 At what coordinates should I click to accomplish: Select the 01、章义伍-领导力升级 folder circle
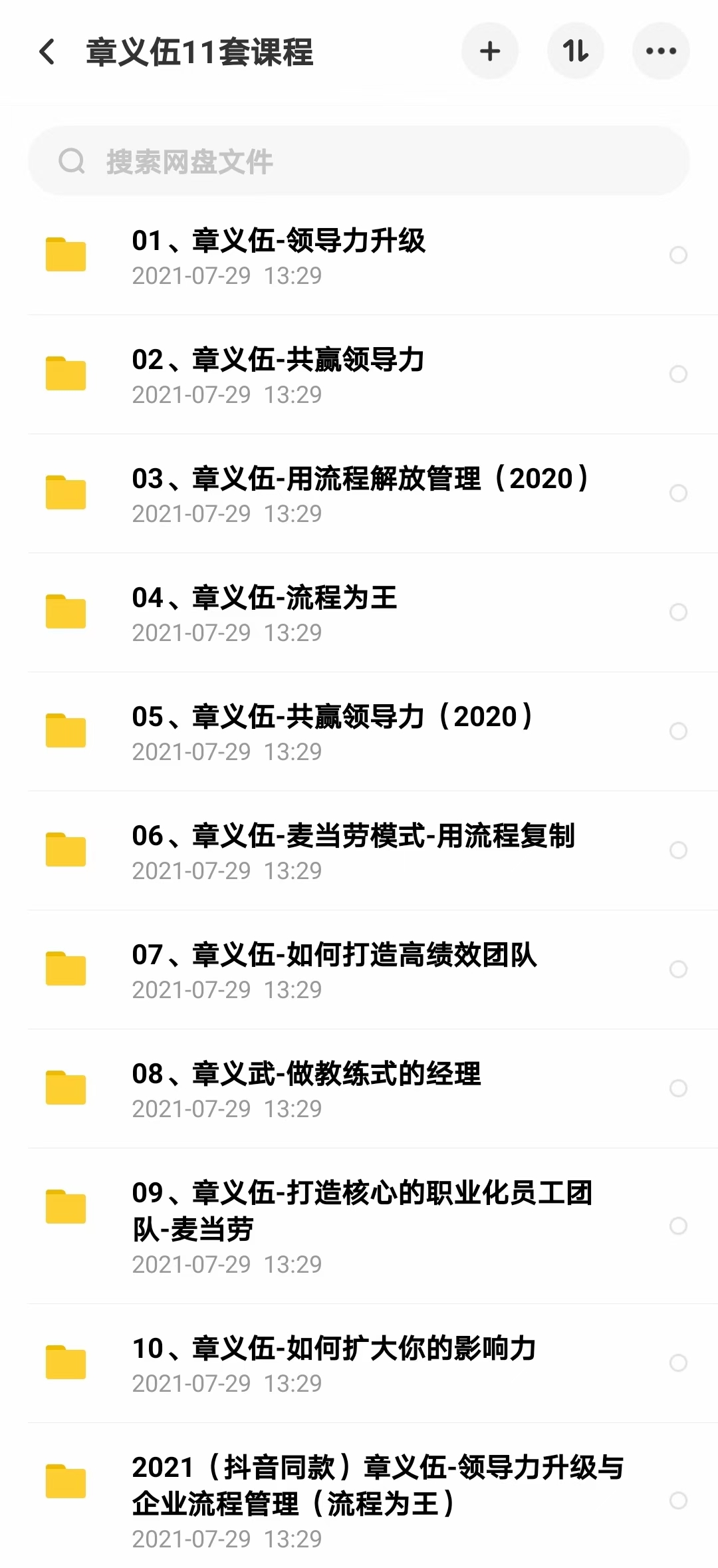coord(678,255)
